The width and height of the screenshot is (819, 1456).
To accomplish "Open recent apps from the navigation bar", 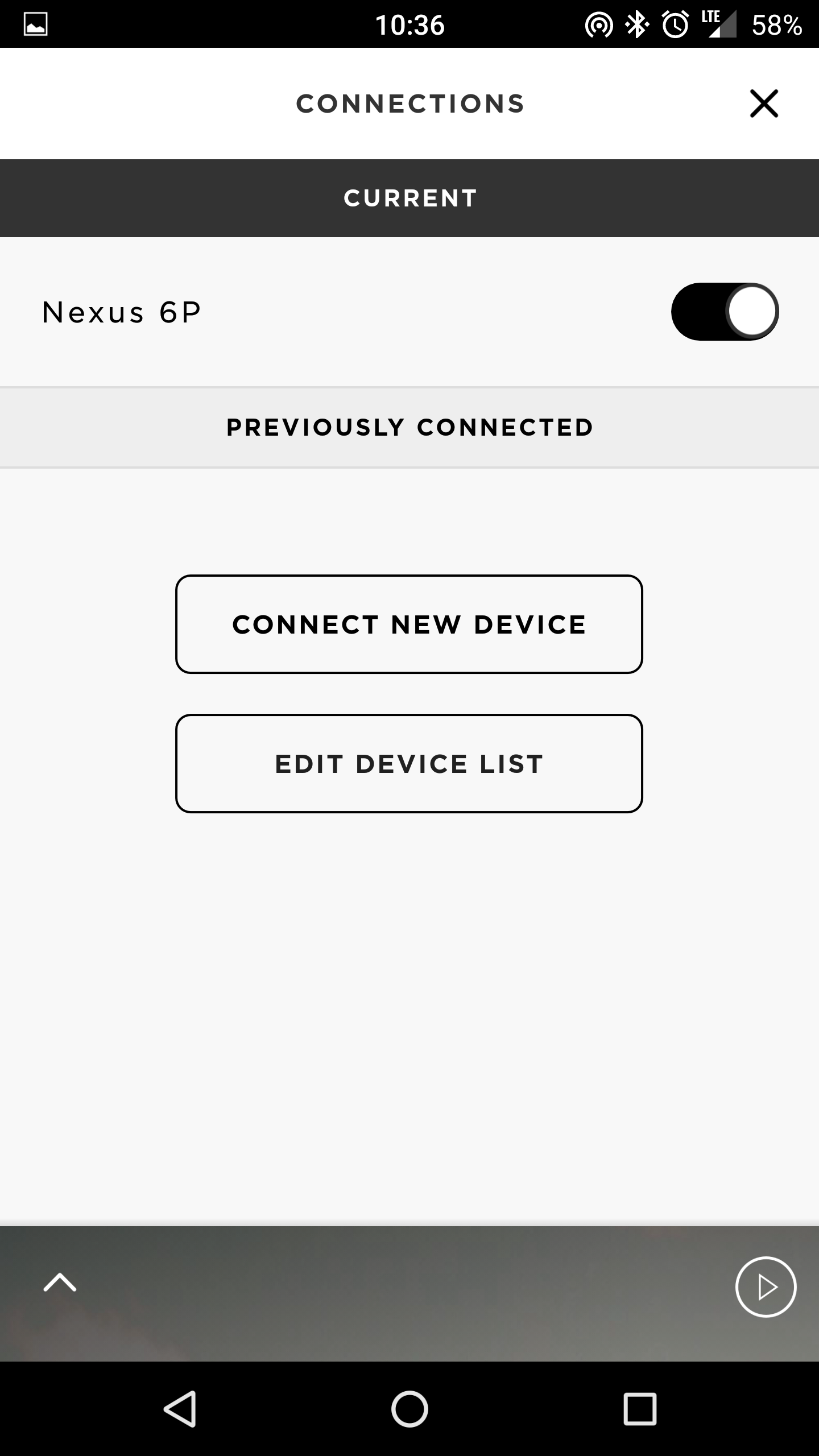I will pyautogui.click(x=640, y=1409).
